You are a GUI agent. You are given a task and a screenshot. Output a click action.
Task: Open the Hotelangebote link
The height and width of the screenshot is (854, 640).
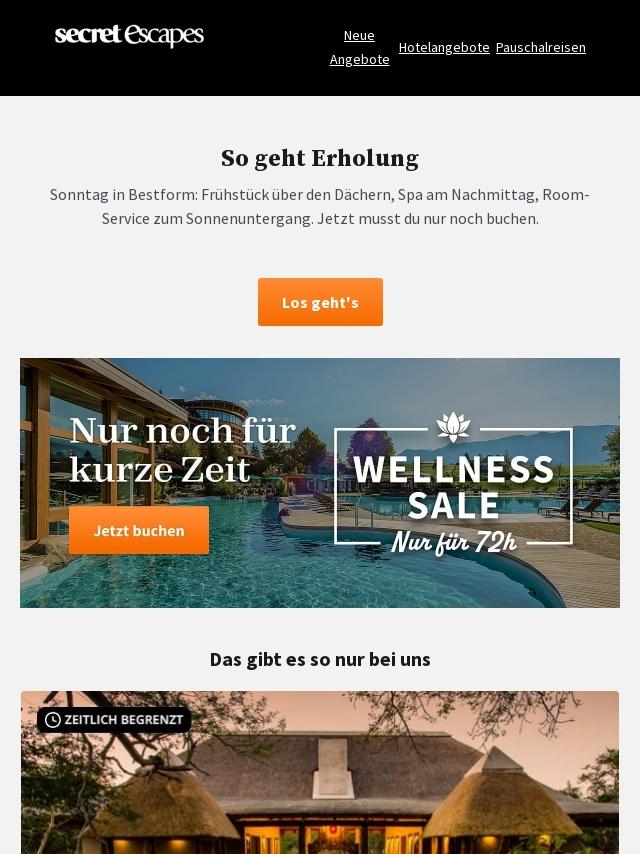pyautogui.click(x=444, y=47)
